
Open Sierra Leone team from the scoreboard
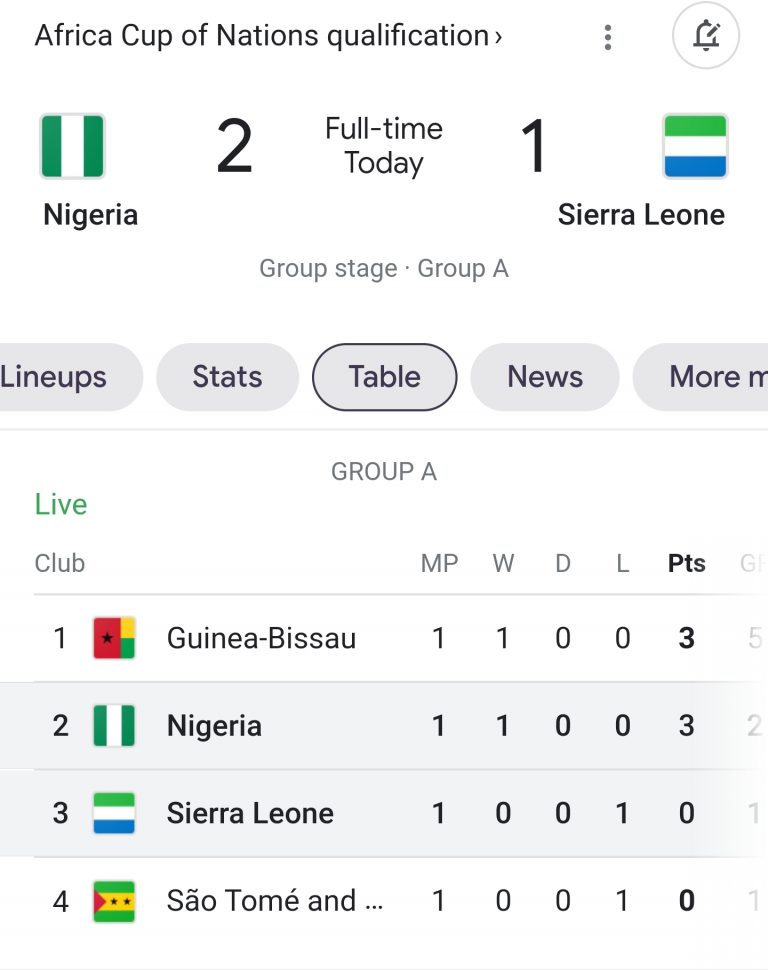coord(641,170)
